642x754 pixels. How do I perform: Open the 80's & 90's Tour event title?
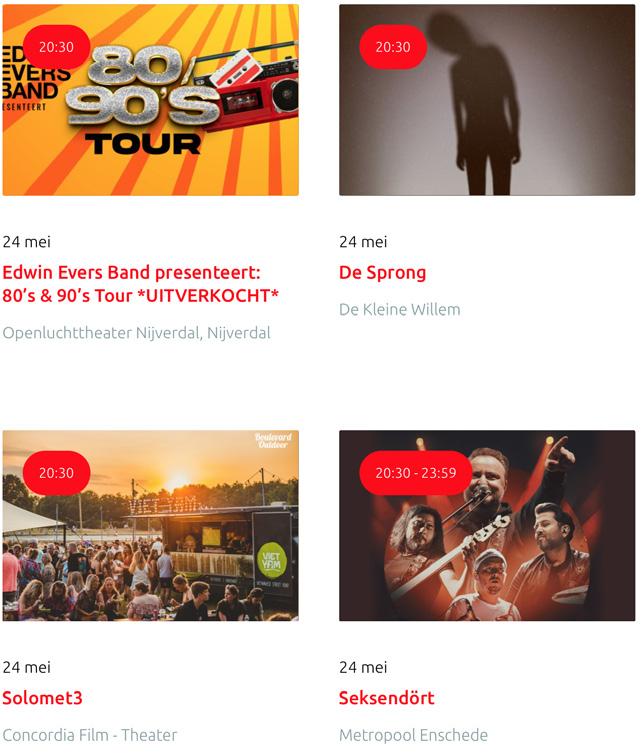pos(140,284)
